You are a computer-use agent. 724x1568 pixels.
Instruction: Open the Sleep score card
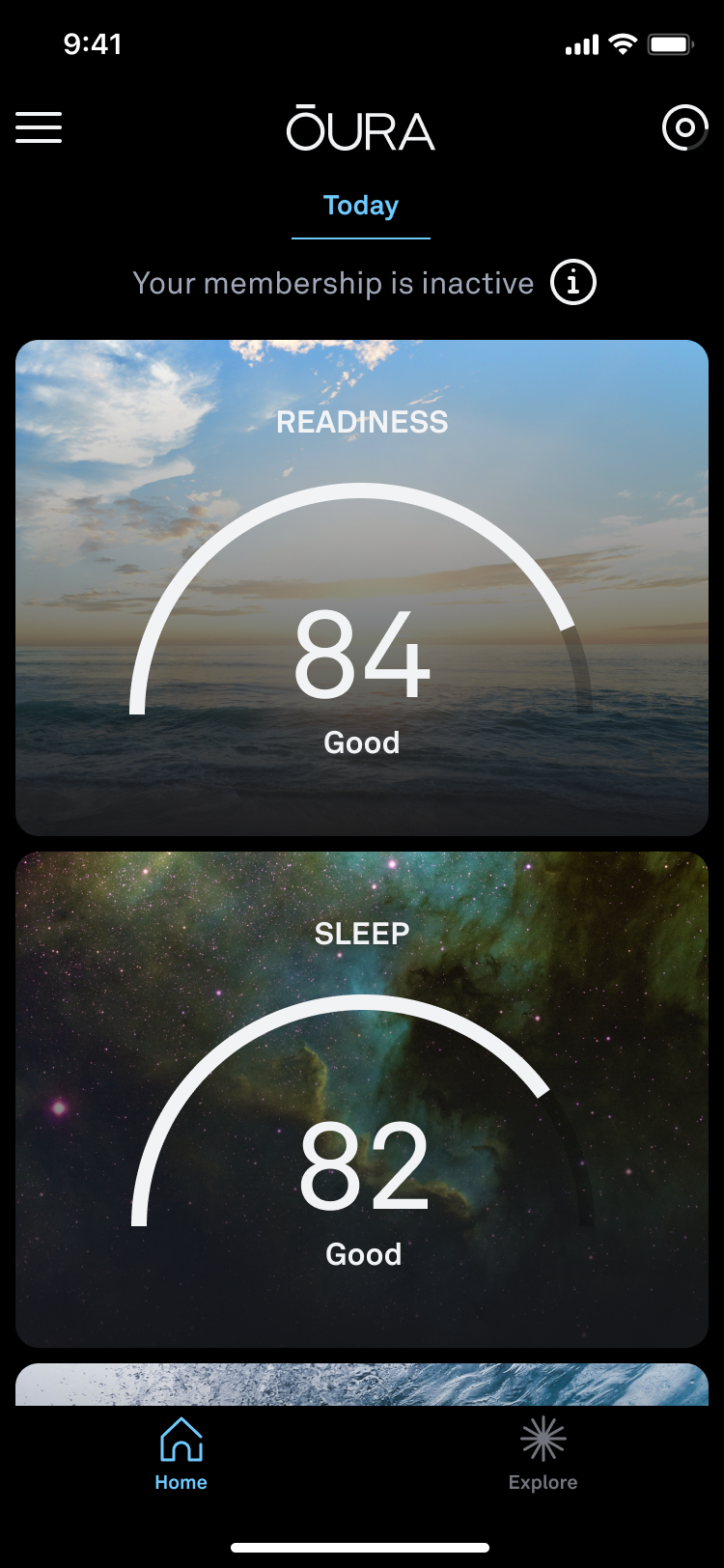pyautogui.click(x=362, y=1099)
